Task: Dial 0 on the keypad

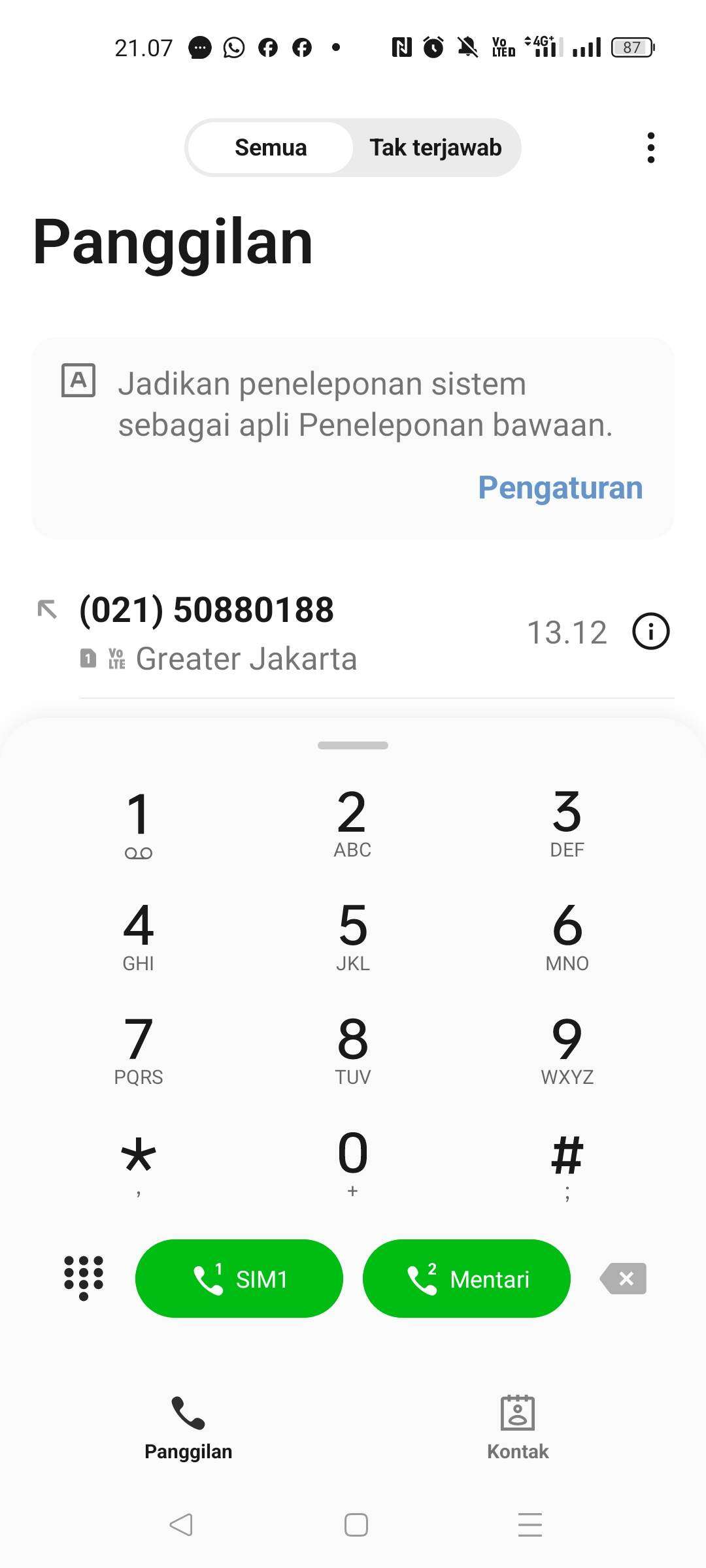Action: 353,1163
